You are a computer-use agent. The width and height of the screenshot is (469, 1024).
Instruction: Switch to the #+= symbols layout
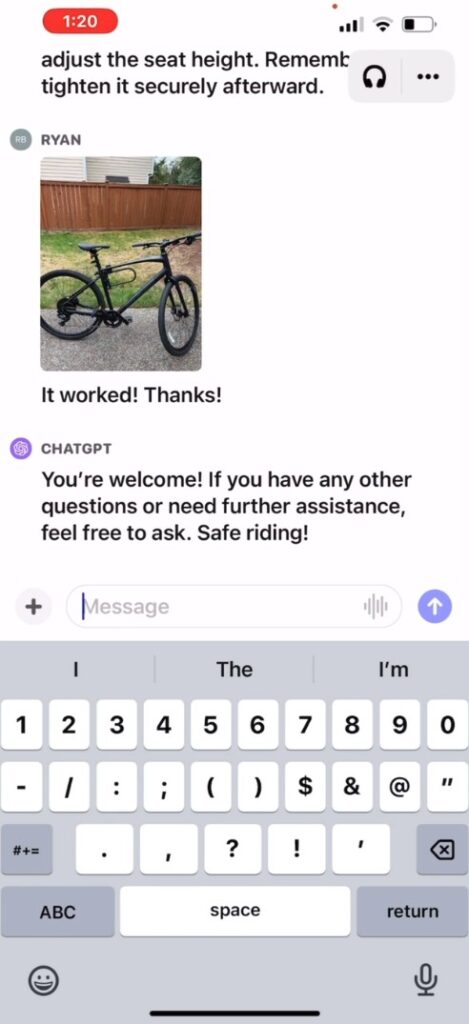[x=26, y=849]
